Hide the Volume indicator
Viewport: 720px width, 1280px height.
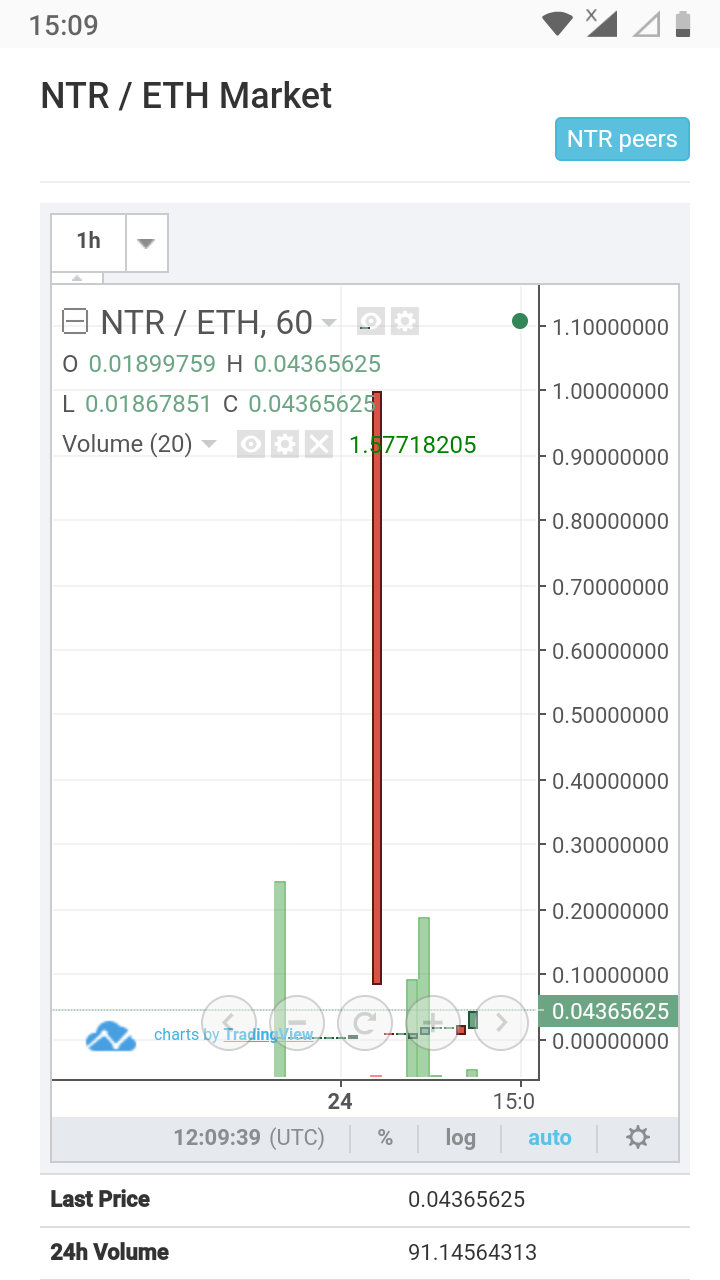[251, 444]
